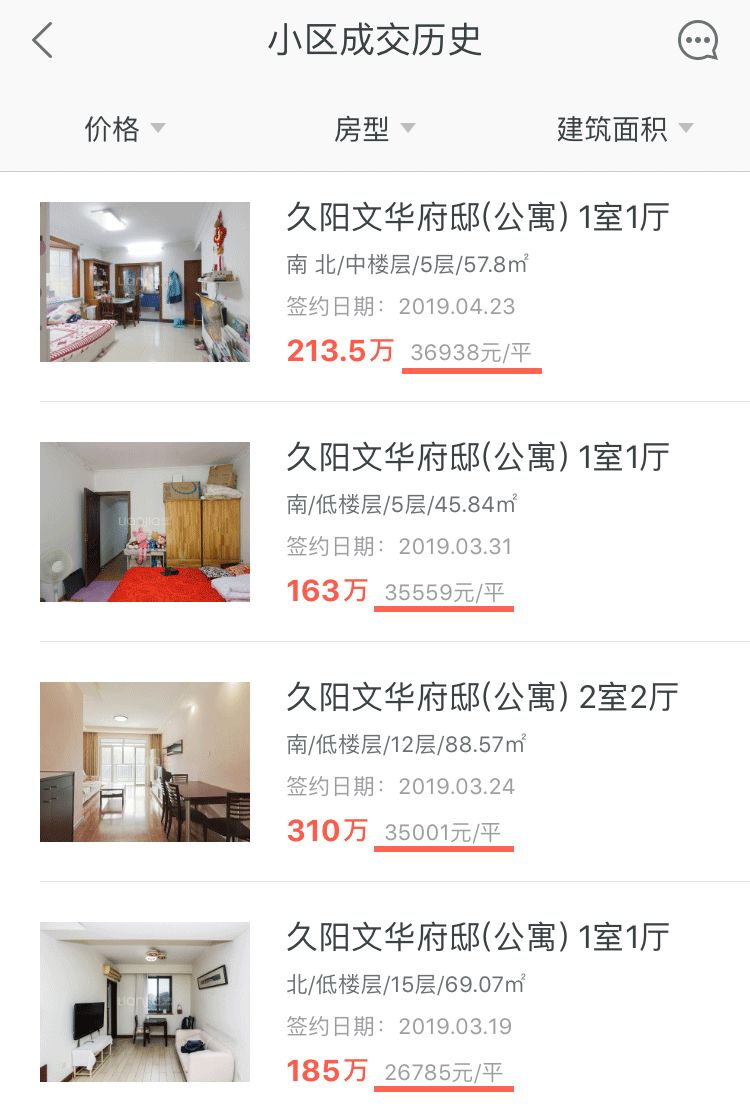
Task: View the 310万 2室2厅 listing
Action: click(475, 698)
